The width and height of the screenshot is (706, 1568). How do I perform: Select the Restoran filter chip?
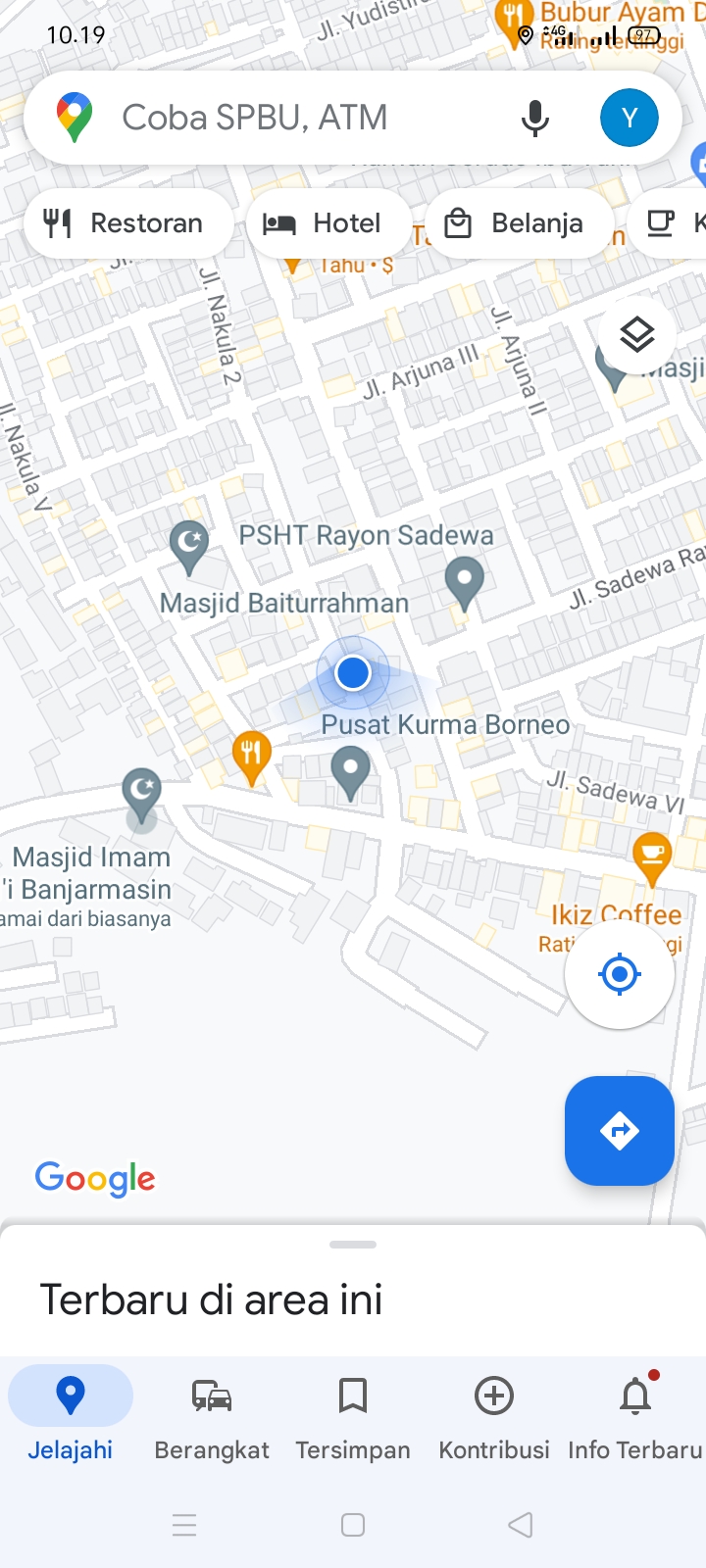click(126, 223)
